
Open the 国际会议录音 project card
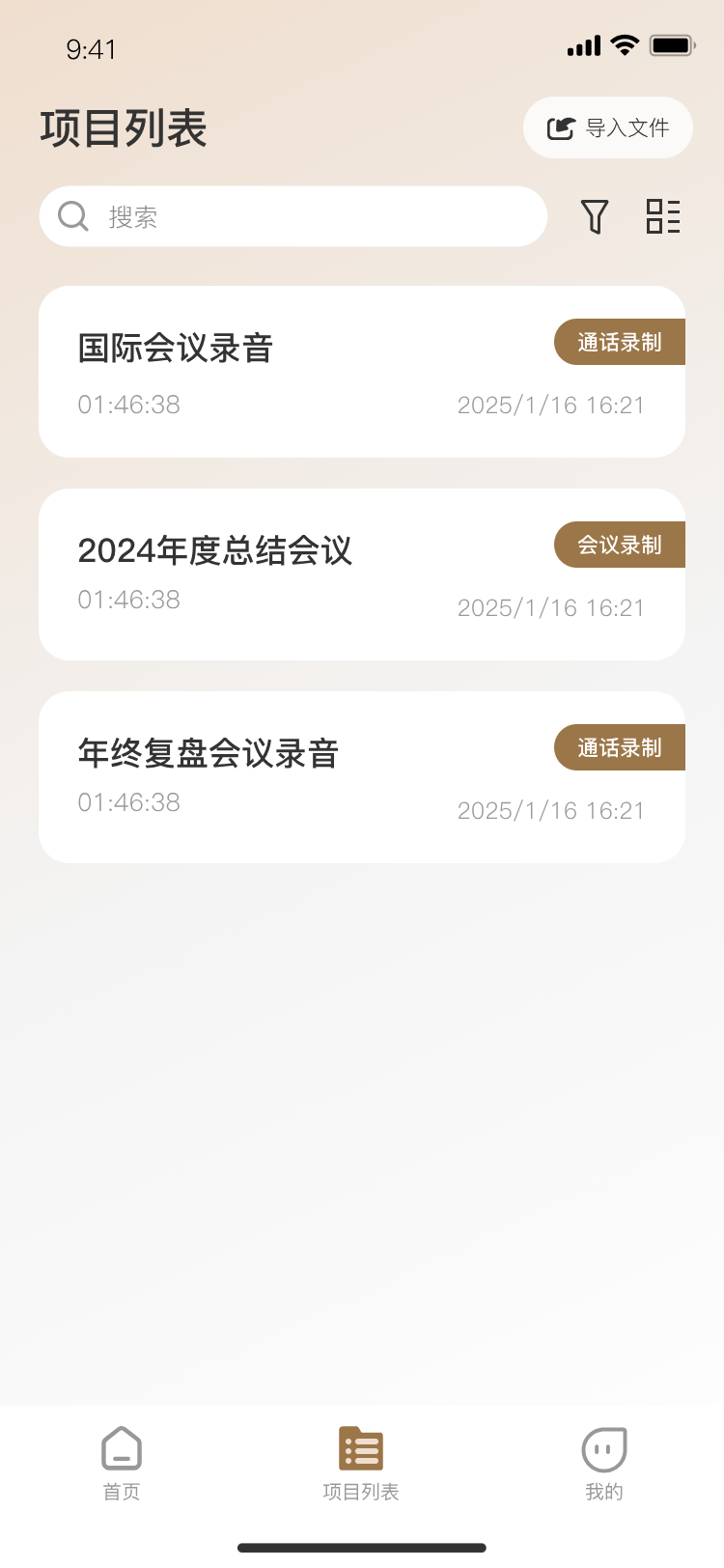[361, 371]
